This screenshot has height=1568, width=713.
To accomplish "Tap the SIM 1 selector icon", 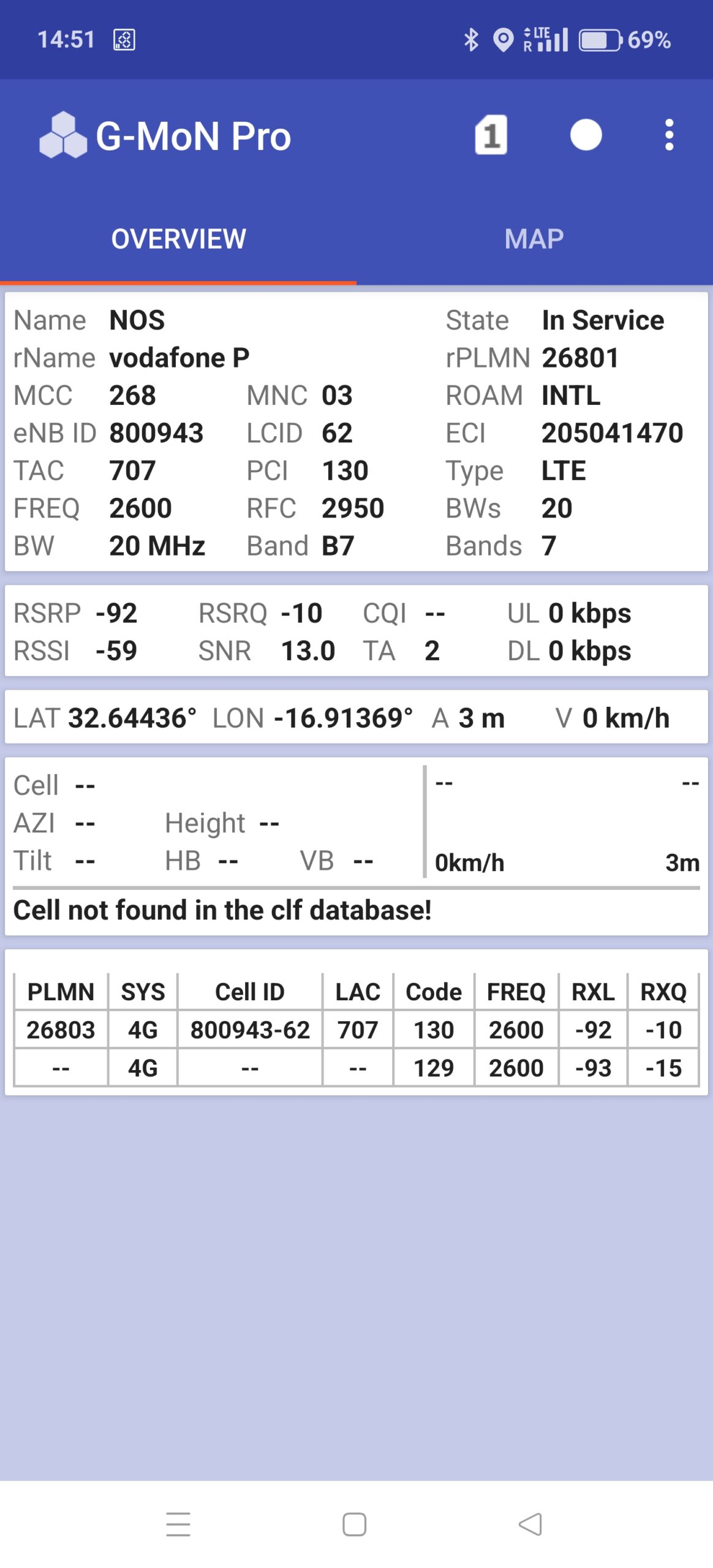I will coord(491,135).
